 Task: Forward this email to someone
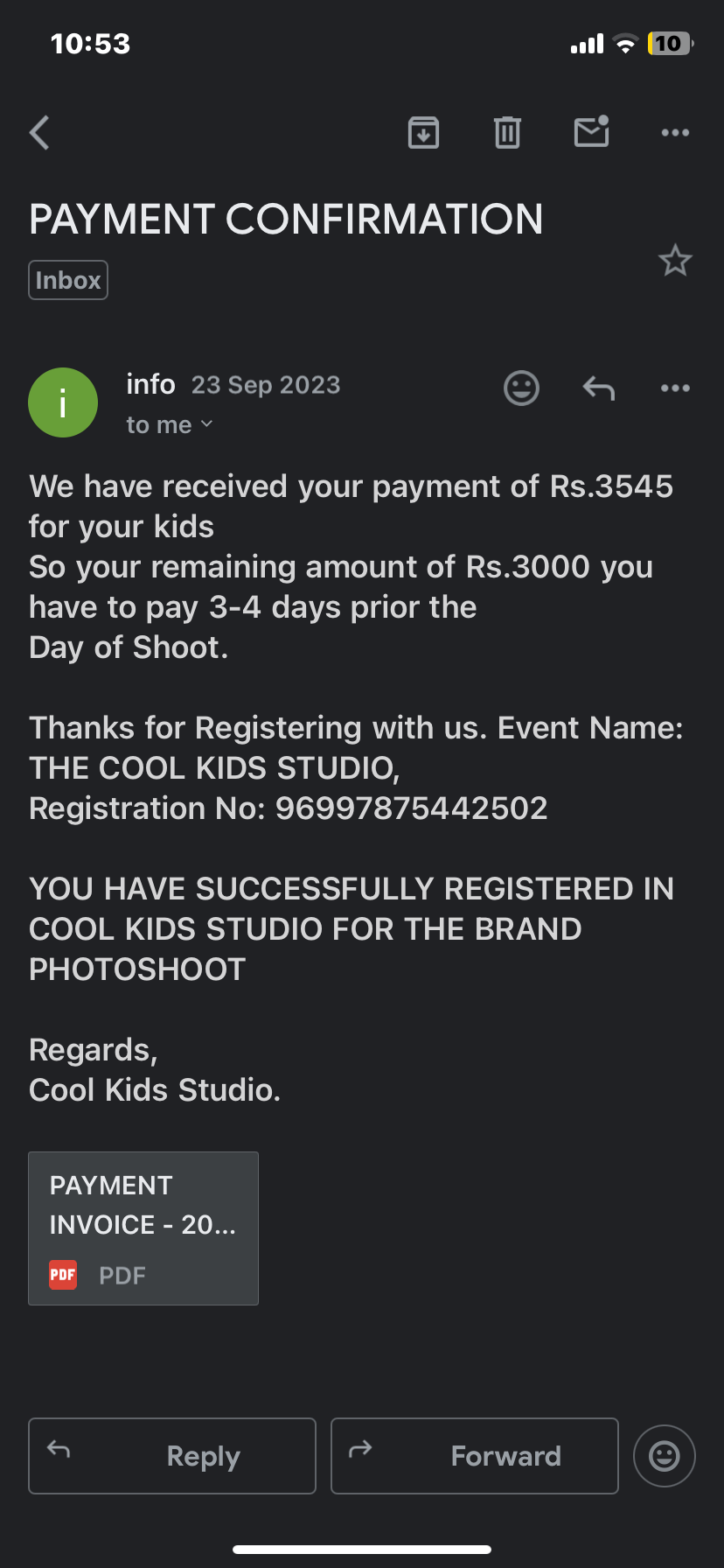click(x=475, y=1455)
